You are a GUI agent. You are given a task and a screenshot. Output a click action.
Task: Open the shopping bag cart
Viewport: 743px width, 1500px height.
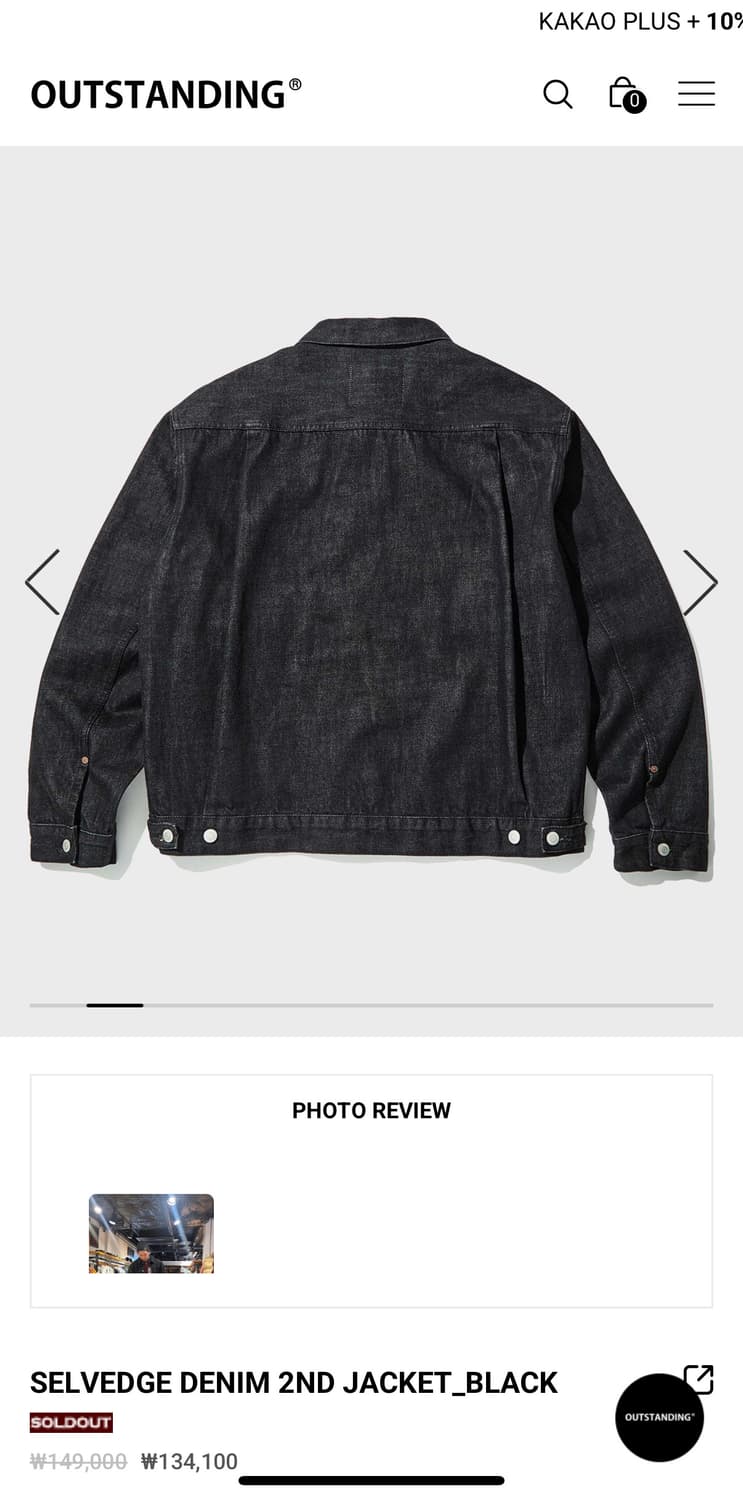[625, 94]
